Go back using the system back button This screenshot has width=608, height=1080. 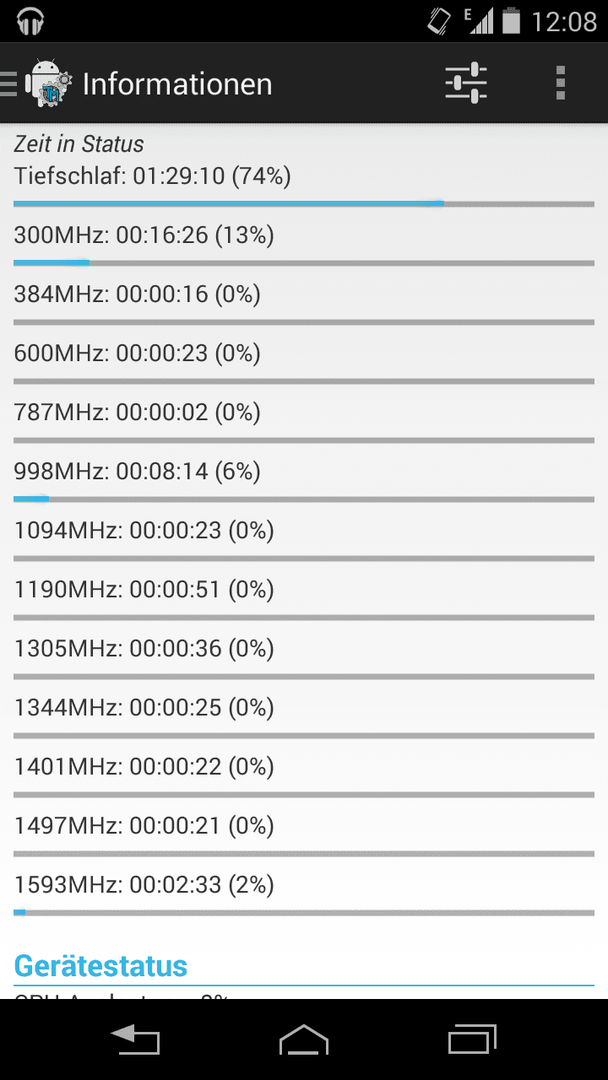(x=136, y=1039)
